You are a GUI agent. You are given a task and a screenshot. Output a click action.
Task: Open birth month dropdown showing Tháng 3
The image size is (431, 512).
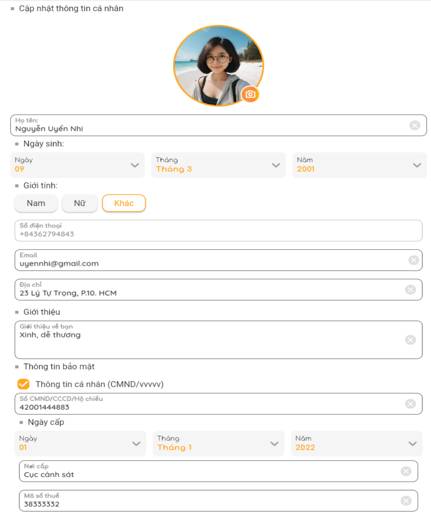(219, 165)
